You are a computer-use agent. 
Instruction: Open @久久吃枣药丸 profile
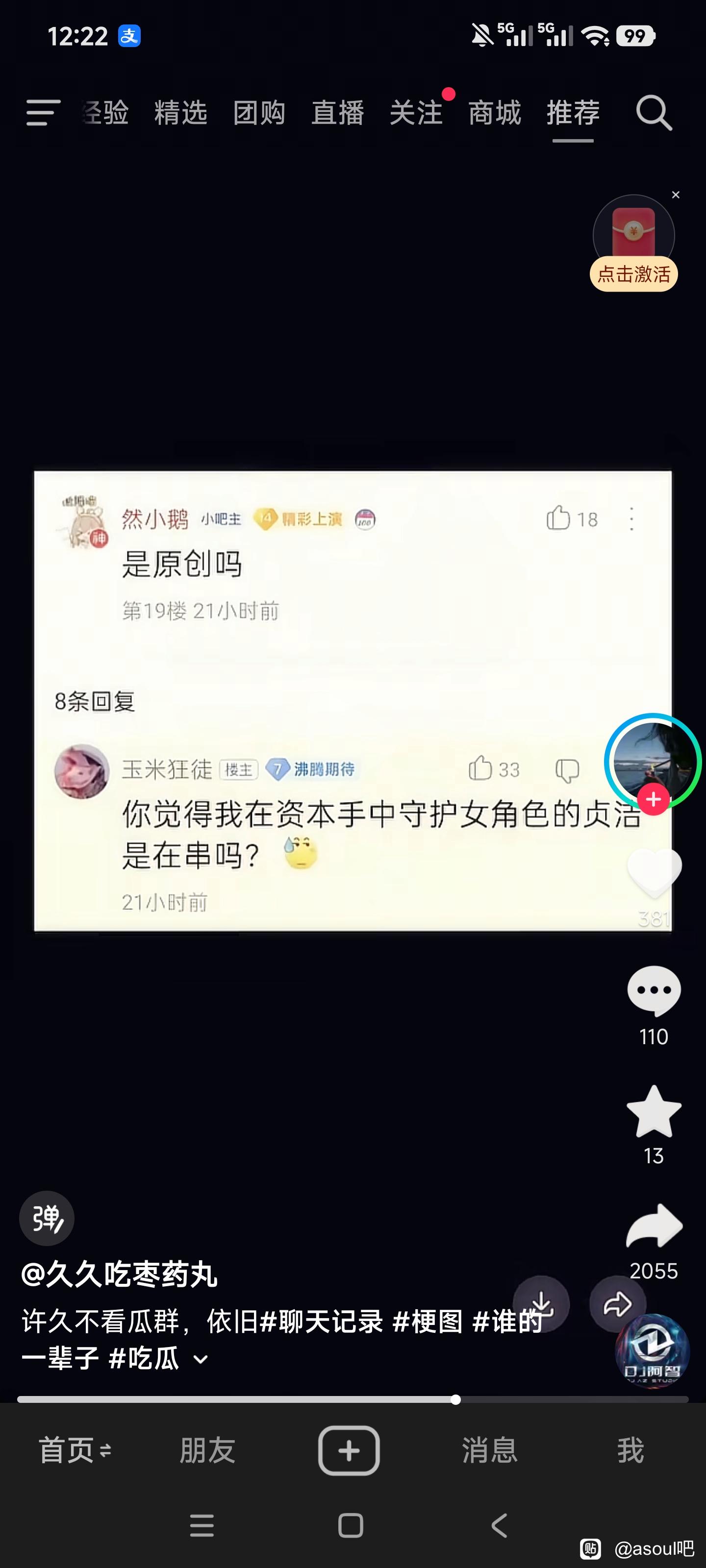(120, 1274)
